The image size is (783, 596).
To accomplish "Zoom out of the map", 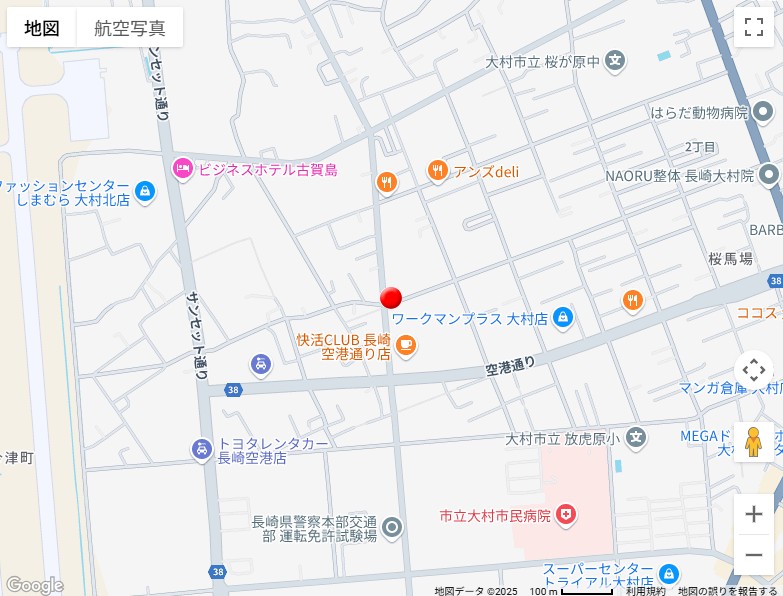I will coord(754,555).
